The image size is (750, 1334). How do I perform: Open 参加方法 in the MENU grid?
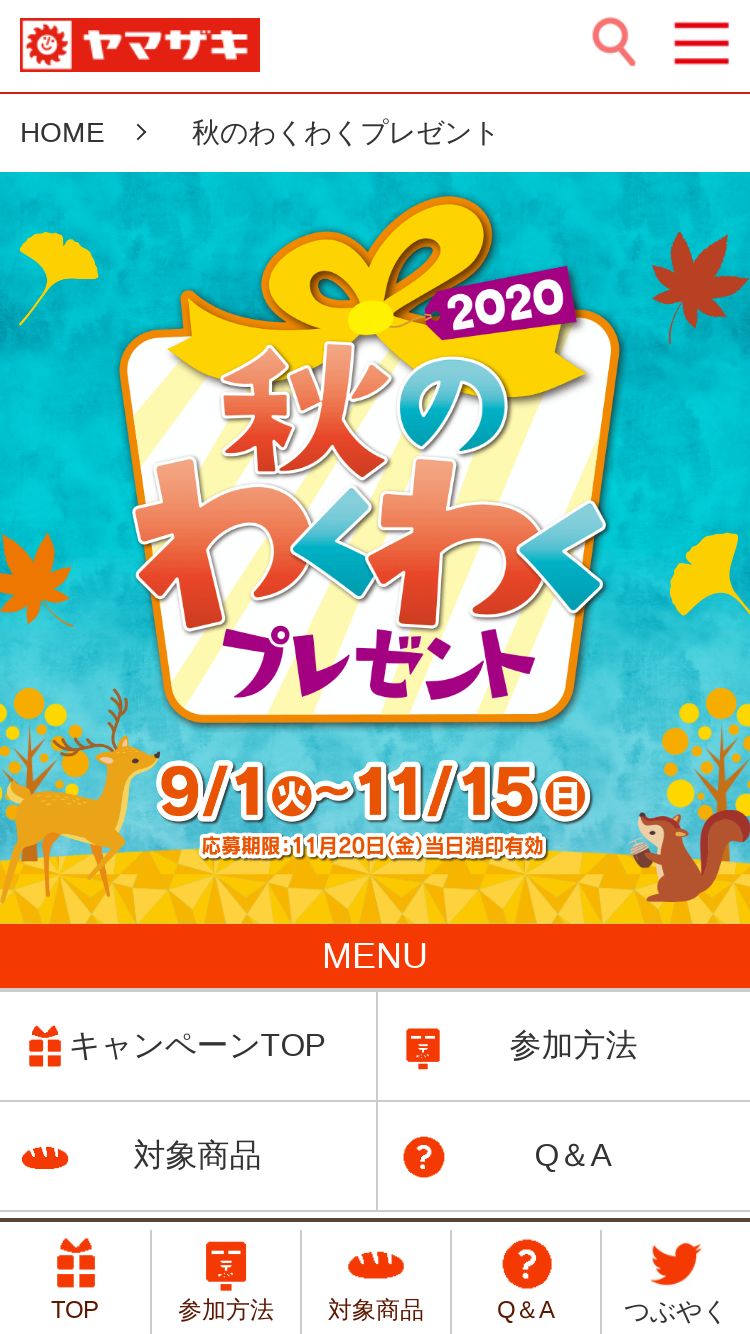564,1046
